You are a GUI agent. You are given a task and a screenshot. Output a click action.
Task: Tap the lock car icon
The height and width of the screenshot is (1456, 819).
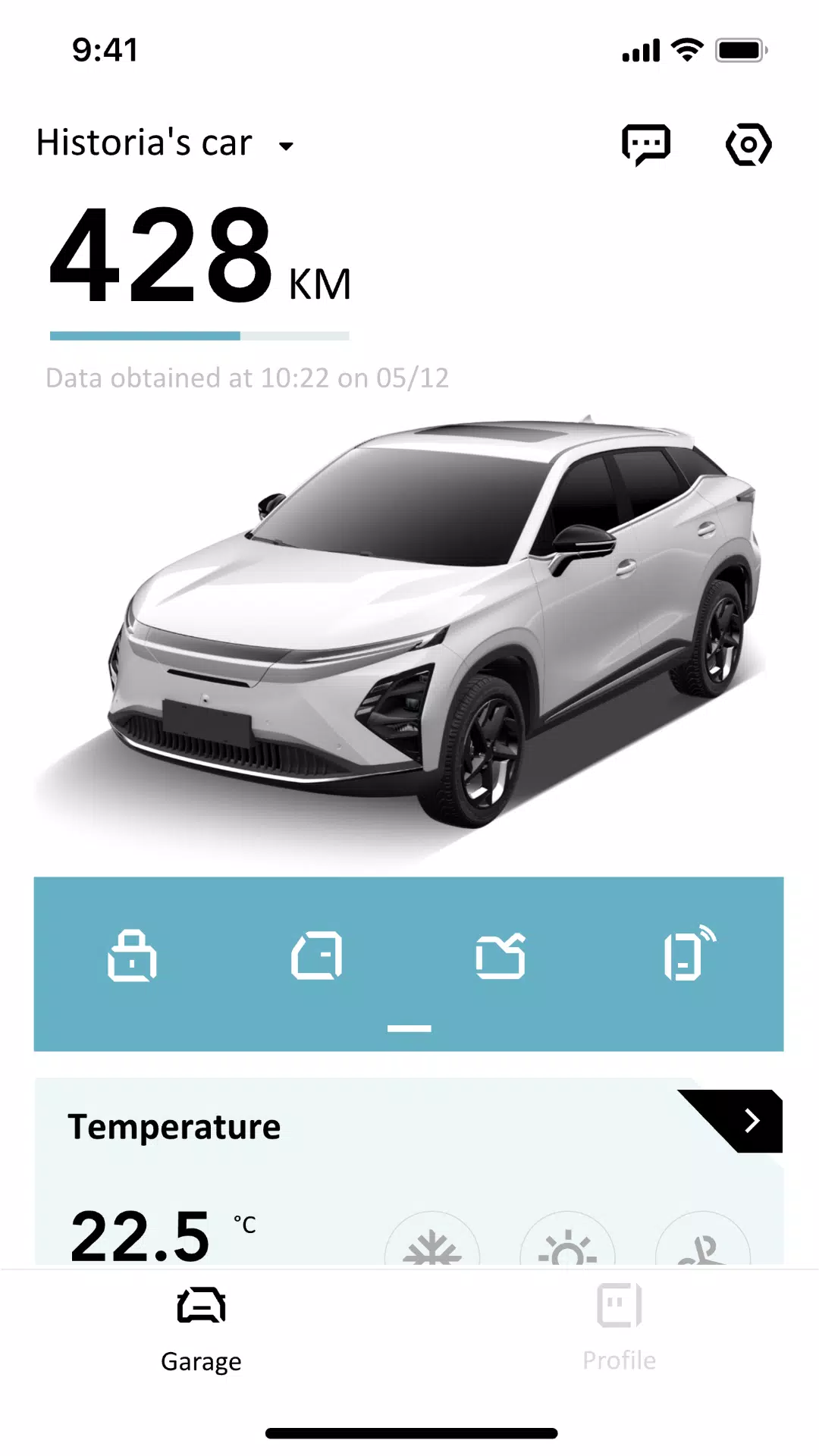point(132,955)
